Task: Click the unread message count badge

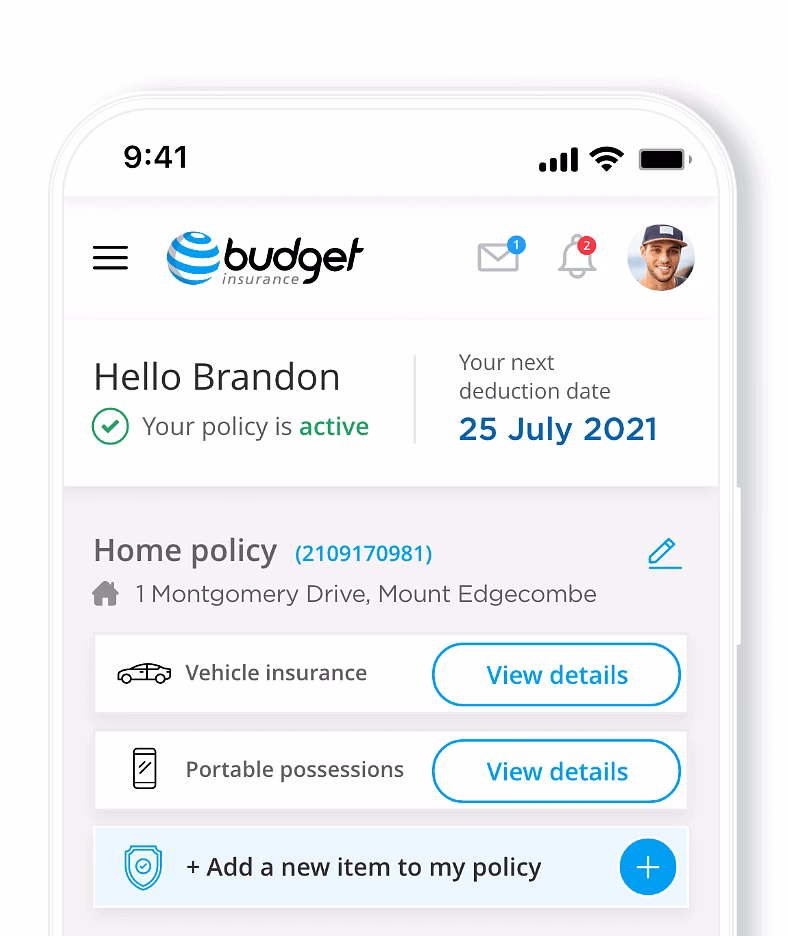Action: click(x=516, y=243)
